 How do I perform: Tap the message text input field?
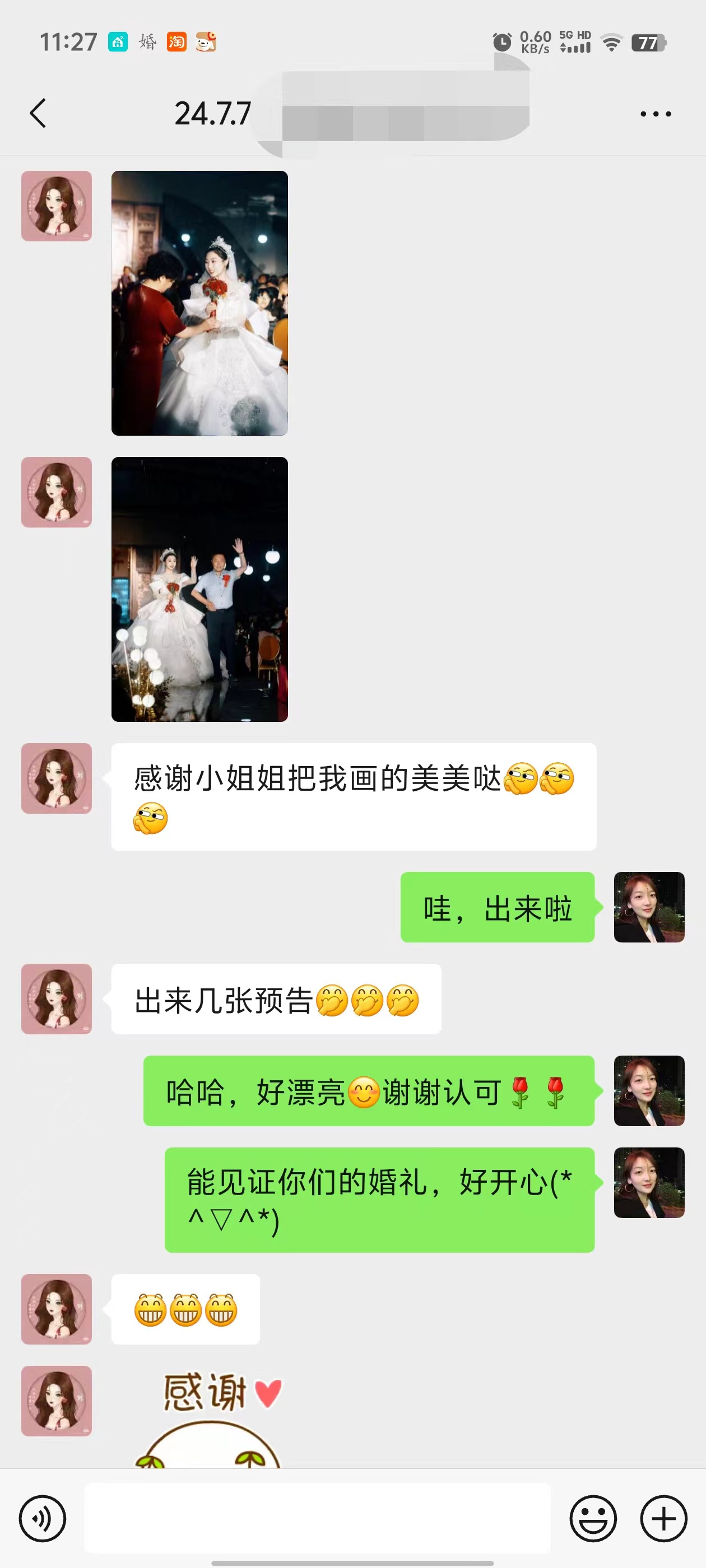click(x=317, y=1518)
